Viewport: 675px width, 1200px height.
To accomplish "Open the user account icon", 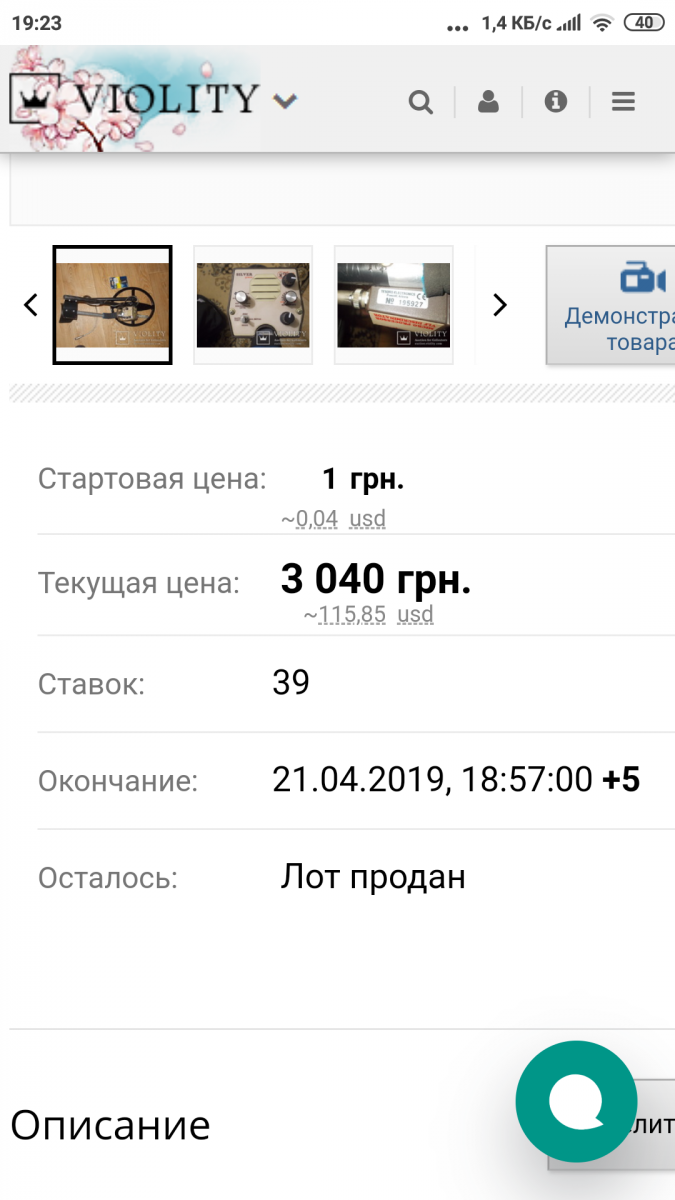I will (x=488, y=102).
